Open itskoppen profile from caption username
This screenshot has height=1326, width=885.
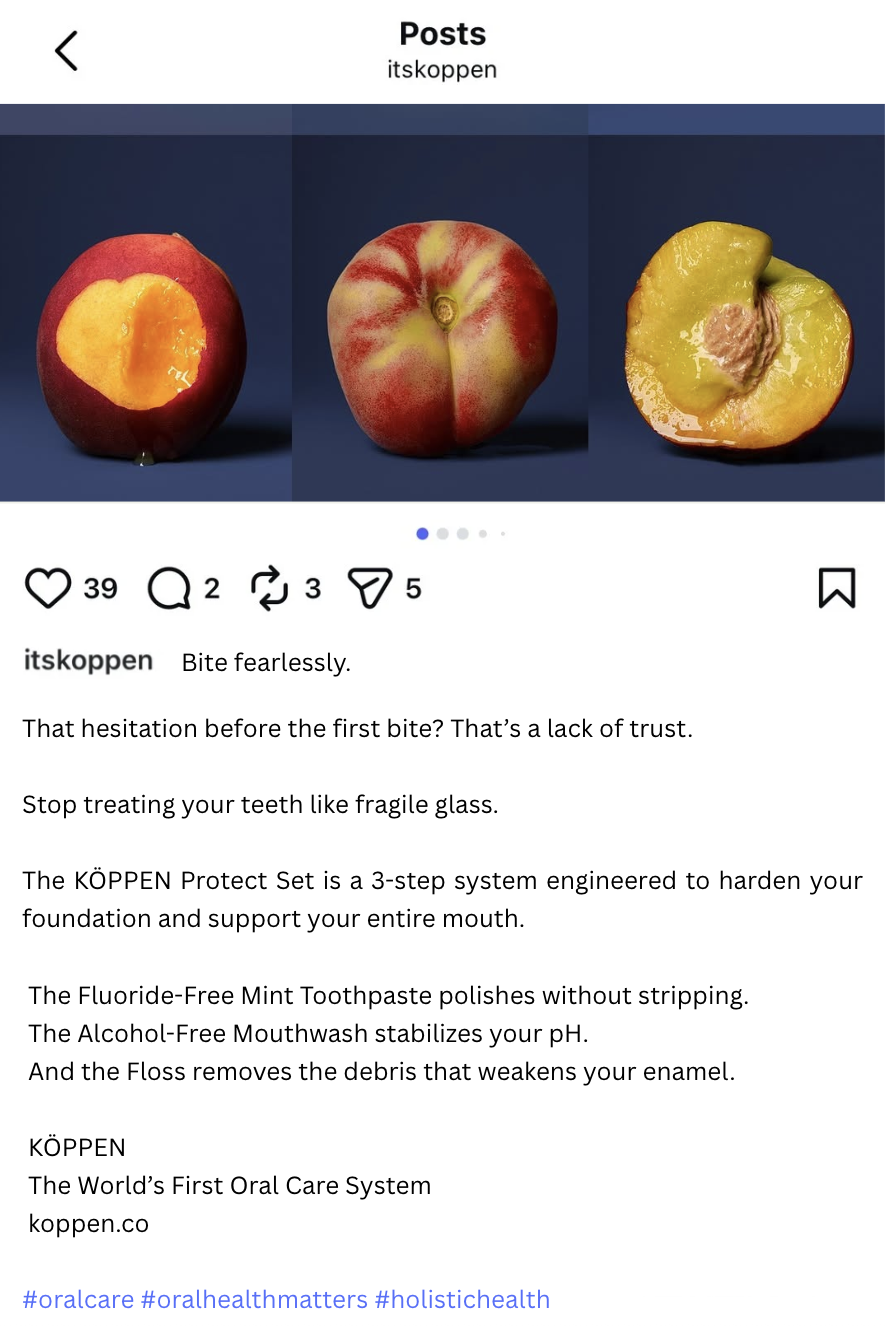click(88, 661)
